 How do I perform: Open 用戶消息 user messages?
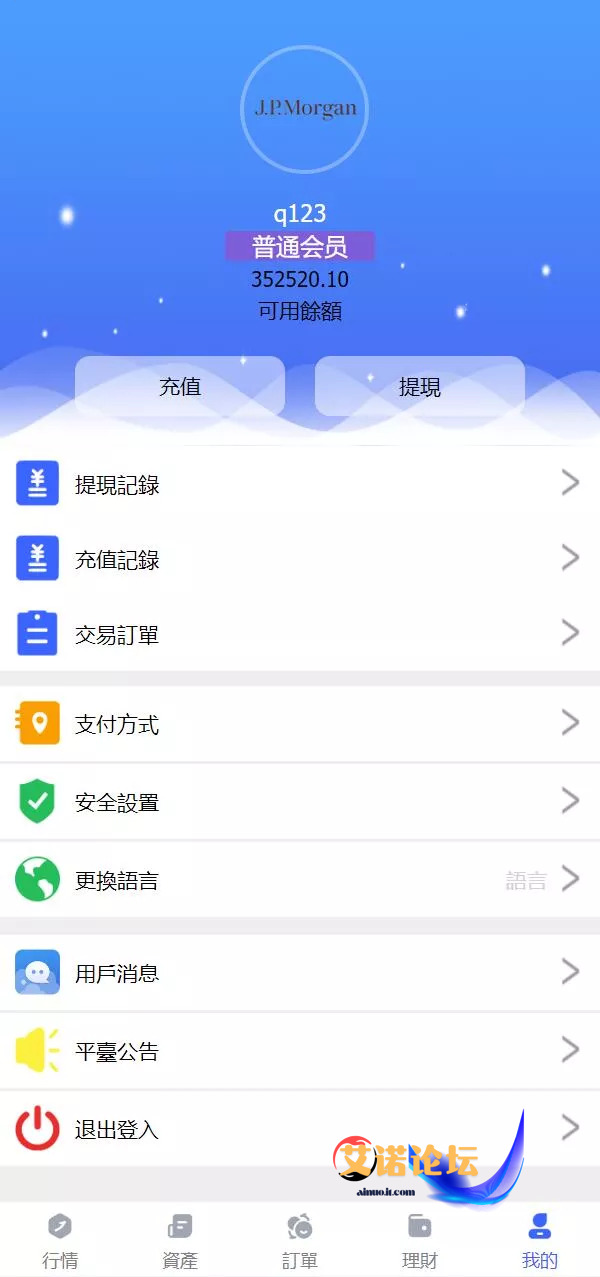point(300,972)
